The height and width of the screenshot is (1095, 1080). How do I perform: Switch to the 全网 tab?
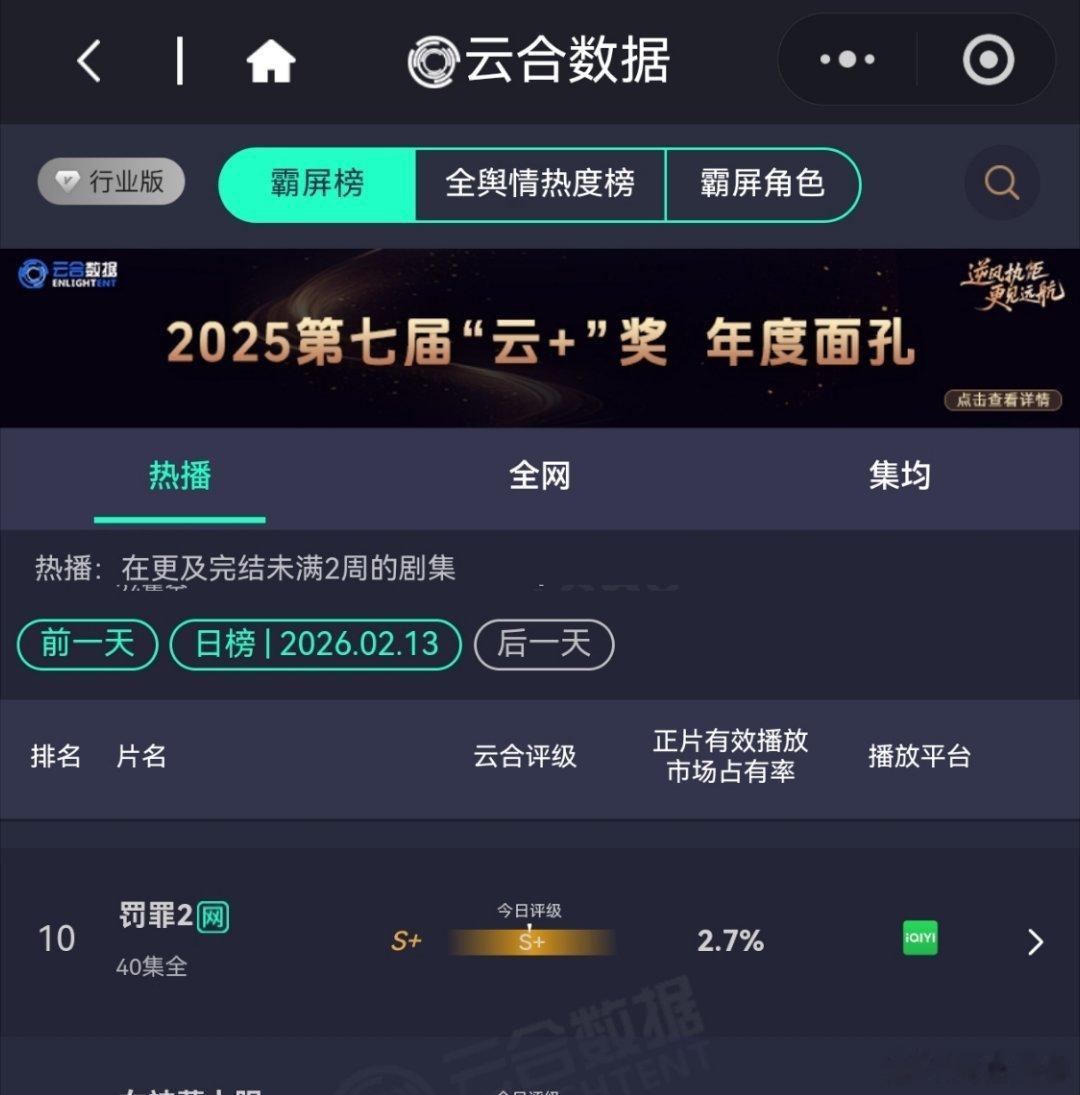coord(539,476)
